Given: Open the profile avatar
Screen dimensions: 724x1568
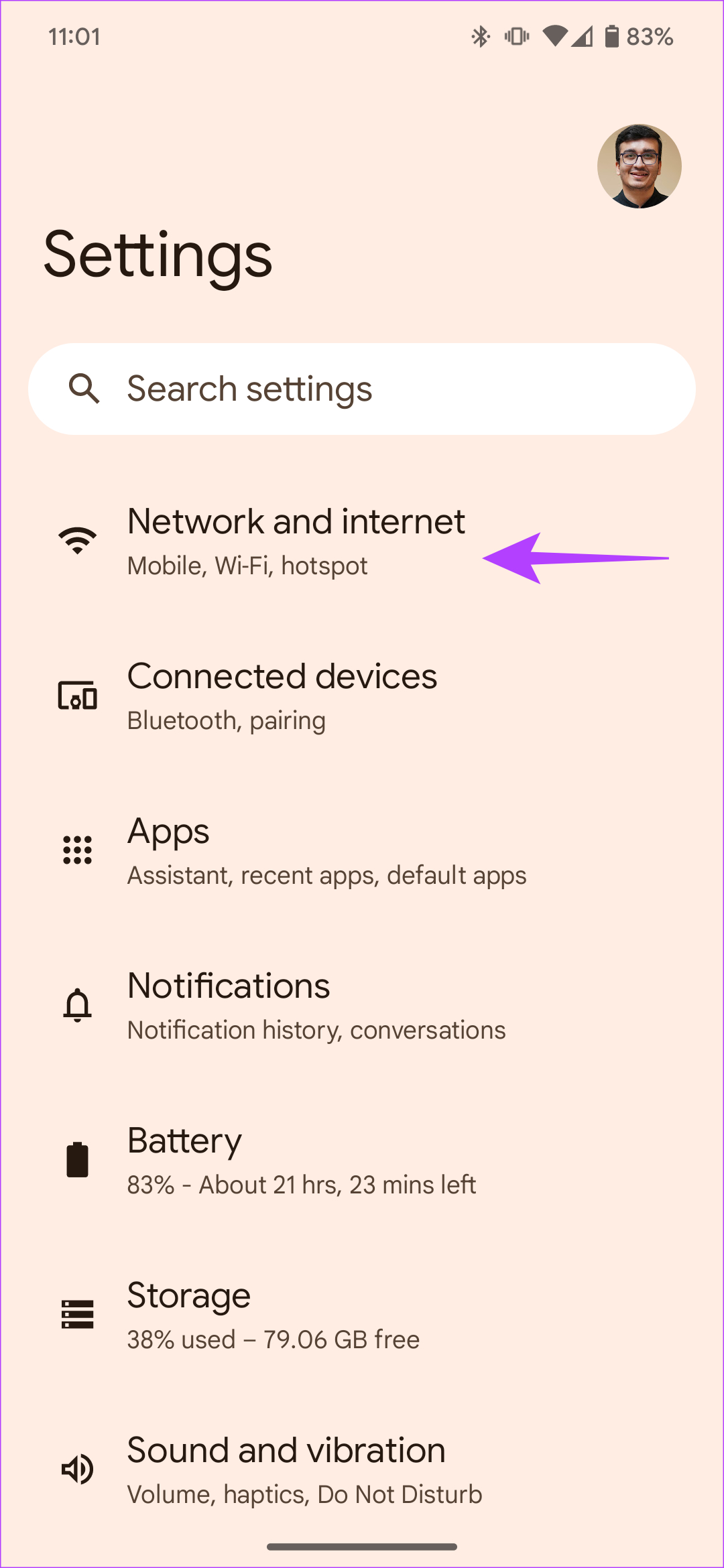Looking at the screenshot, I should (639, 166).
